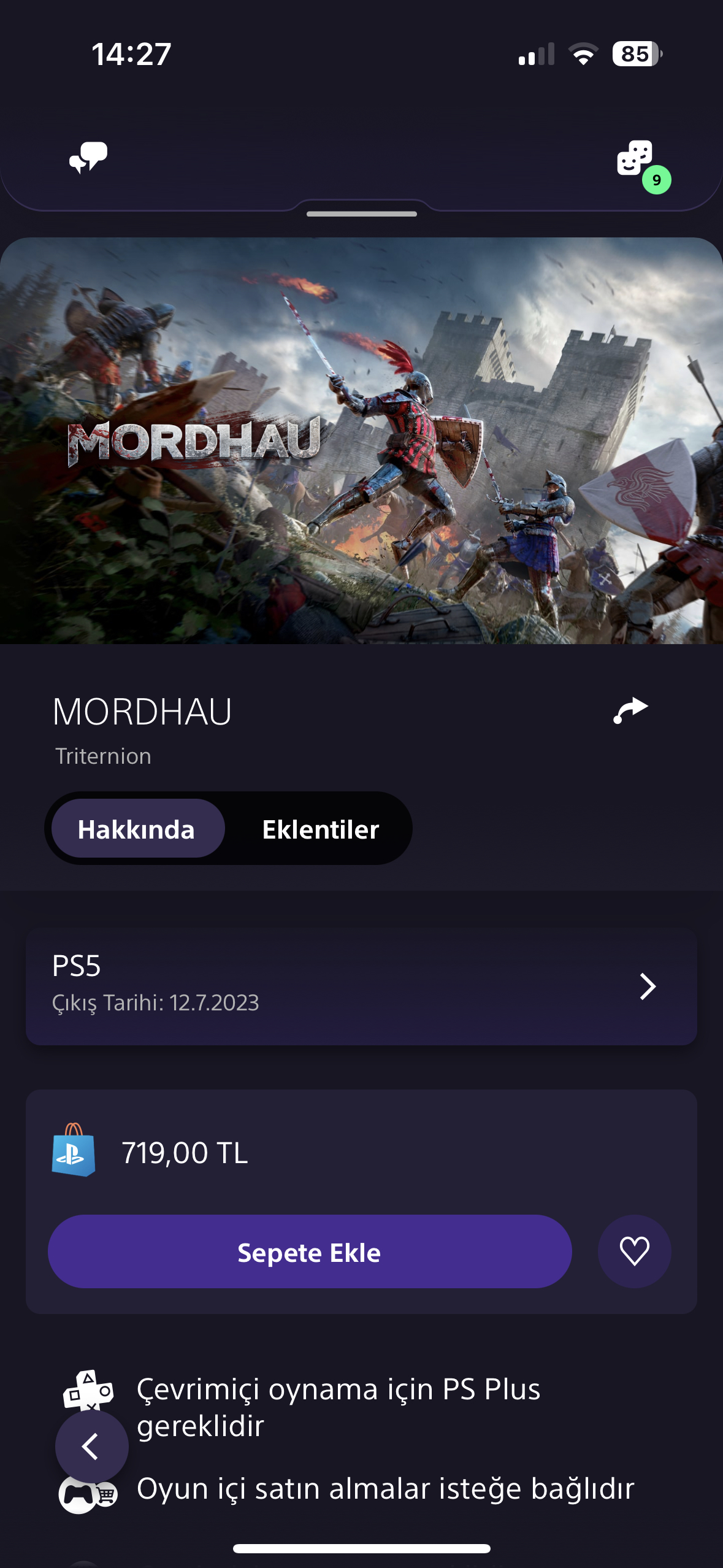Select the Hakkında tab

137,829
